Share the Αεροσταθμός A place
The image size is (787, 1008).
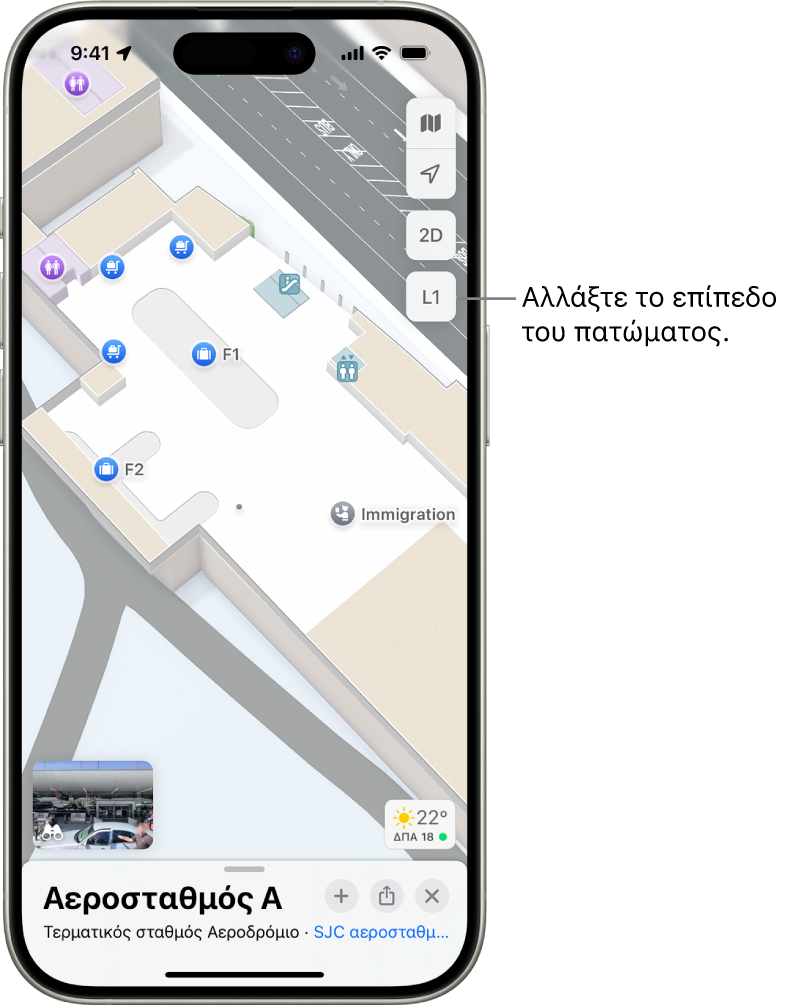coord(386,896)
